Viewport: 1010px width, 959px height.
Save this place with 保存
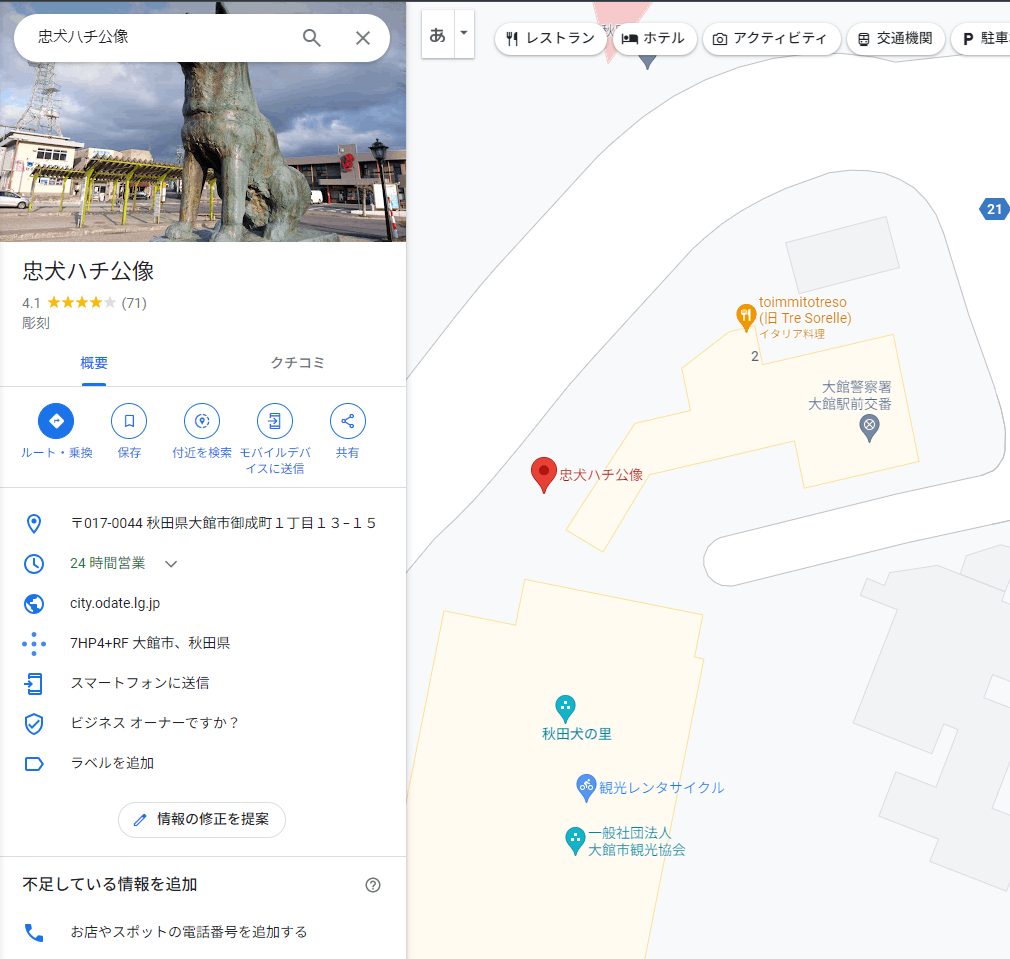tap(129, 421)
